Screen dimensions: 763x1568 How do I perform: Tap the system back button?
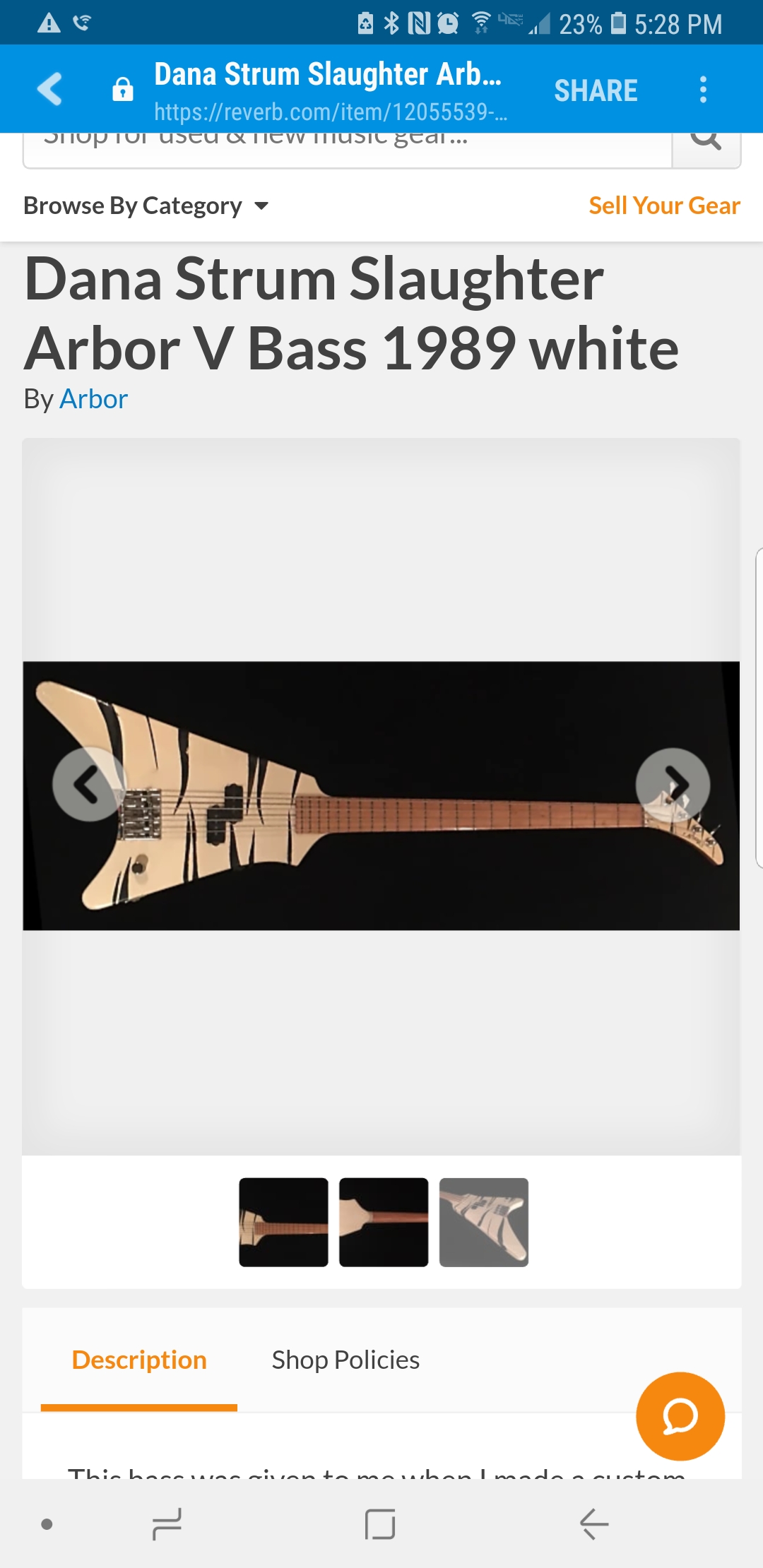coord(594,1524)
